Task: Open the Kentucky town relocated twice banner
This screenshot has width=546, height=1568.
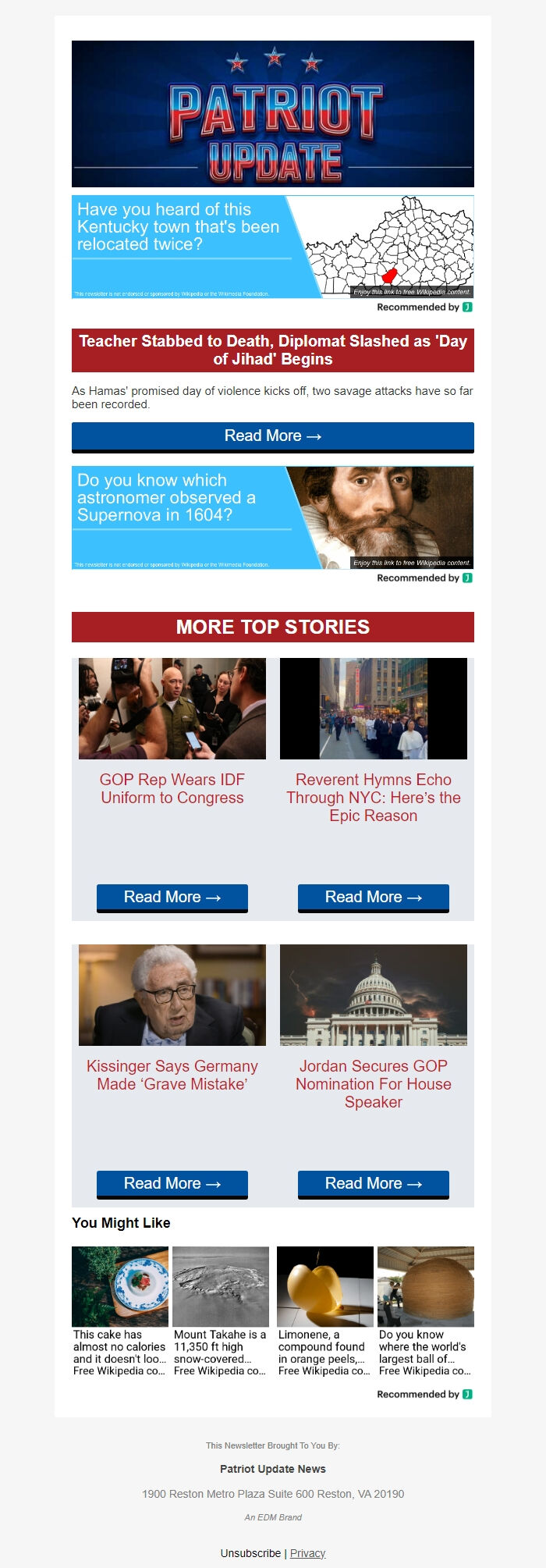Action: tap(272, 247)
